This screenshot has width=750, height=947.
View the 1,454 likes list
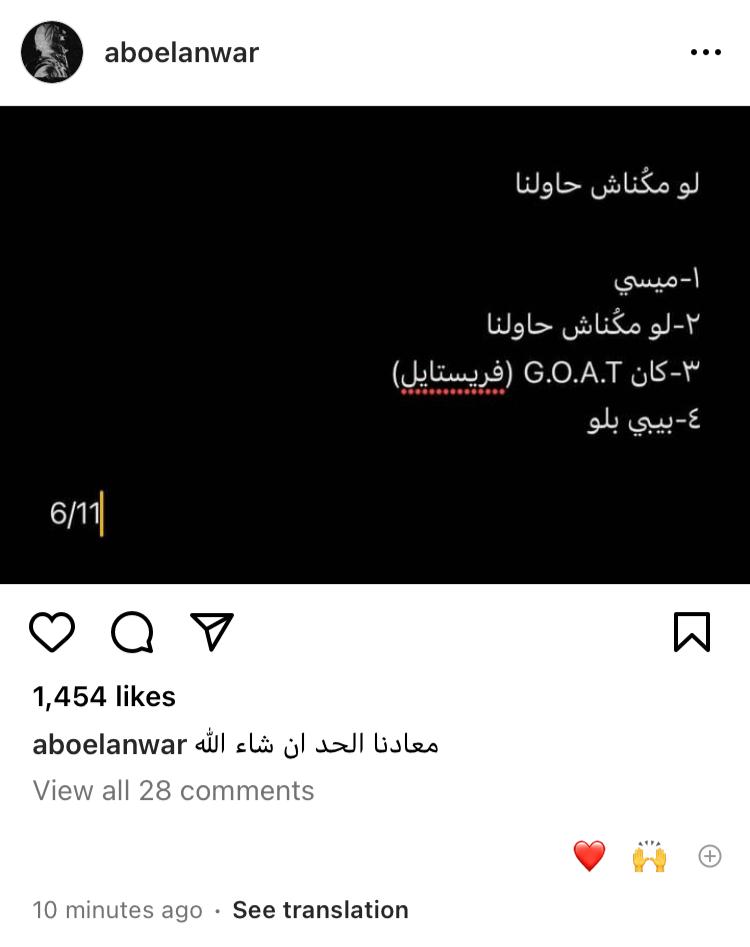tap(104, 697)
